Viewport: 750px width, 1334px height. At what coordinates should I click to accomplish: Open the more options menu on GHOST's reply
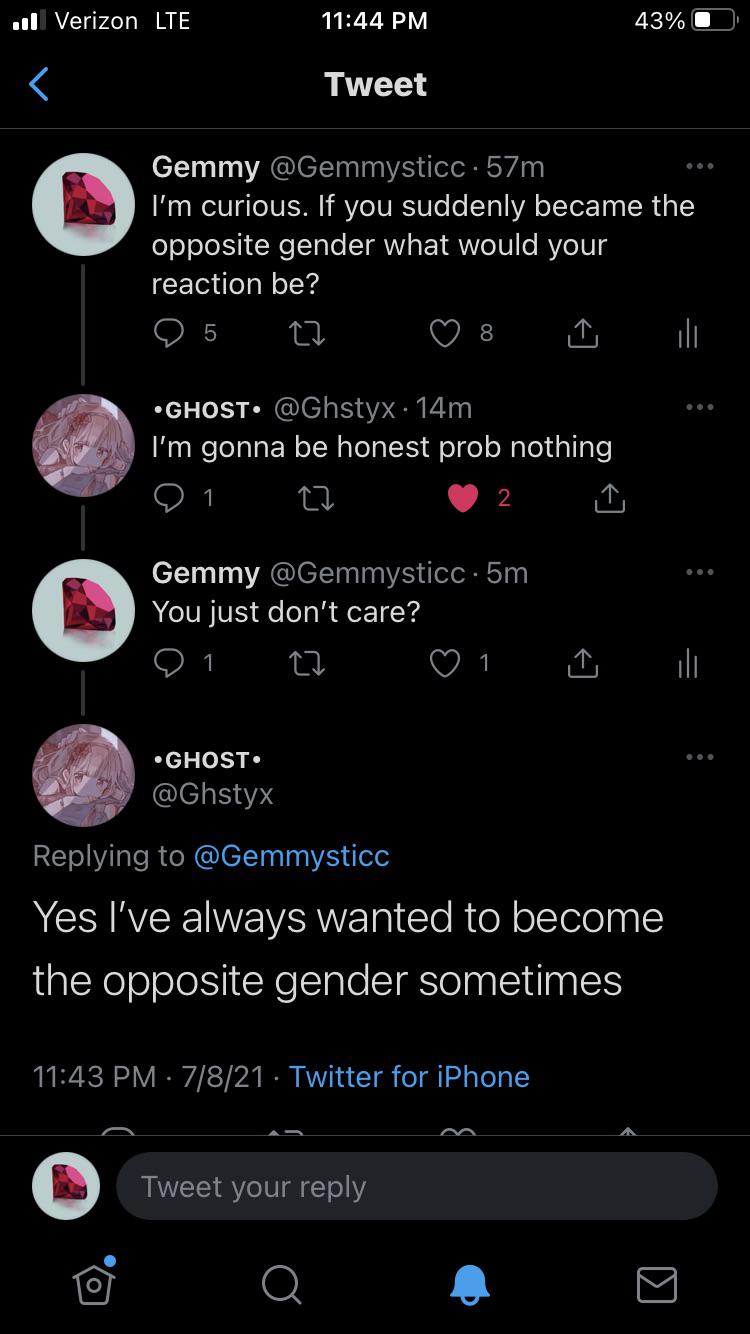(x=701, y=406)
